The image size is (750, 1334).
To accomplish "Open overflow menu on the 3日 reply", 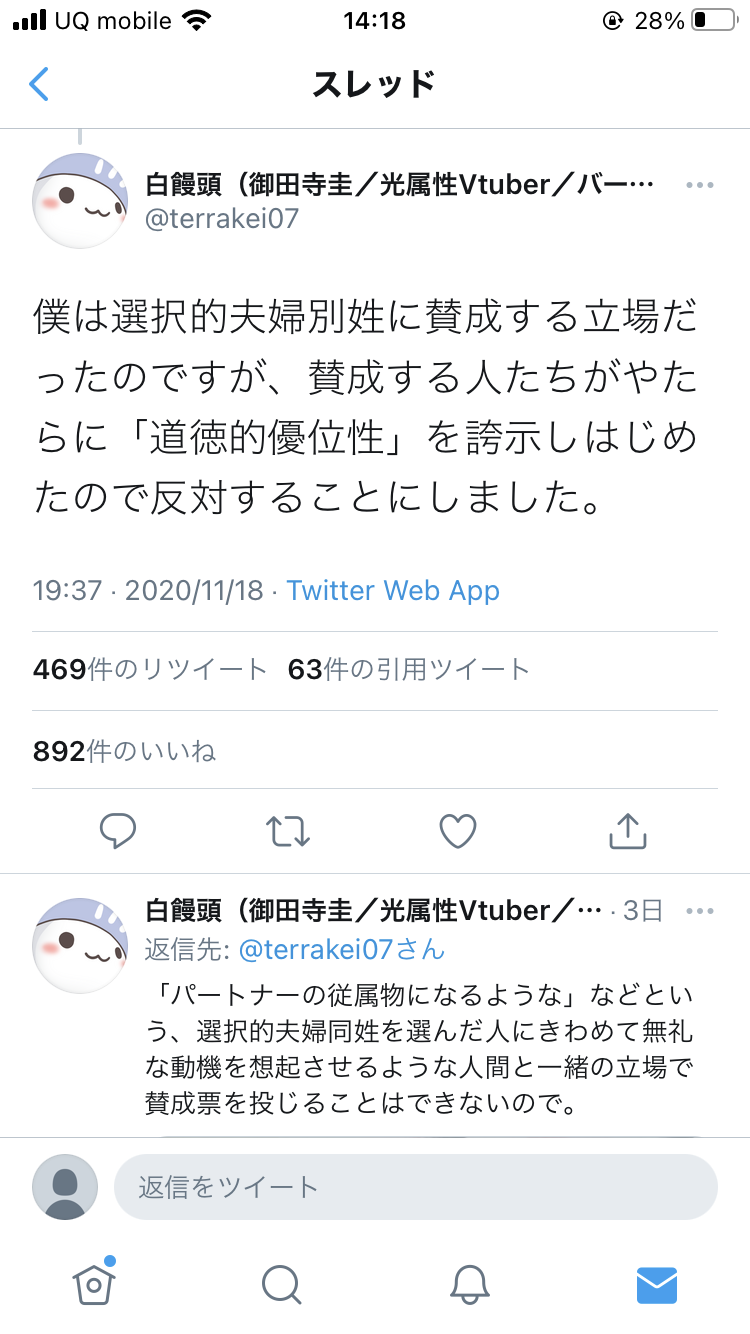I will pos(699,911).
